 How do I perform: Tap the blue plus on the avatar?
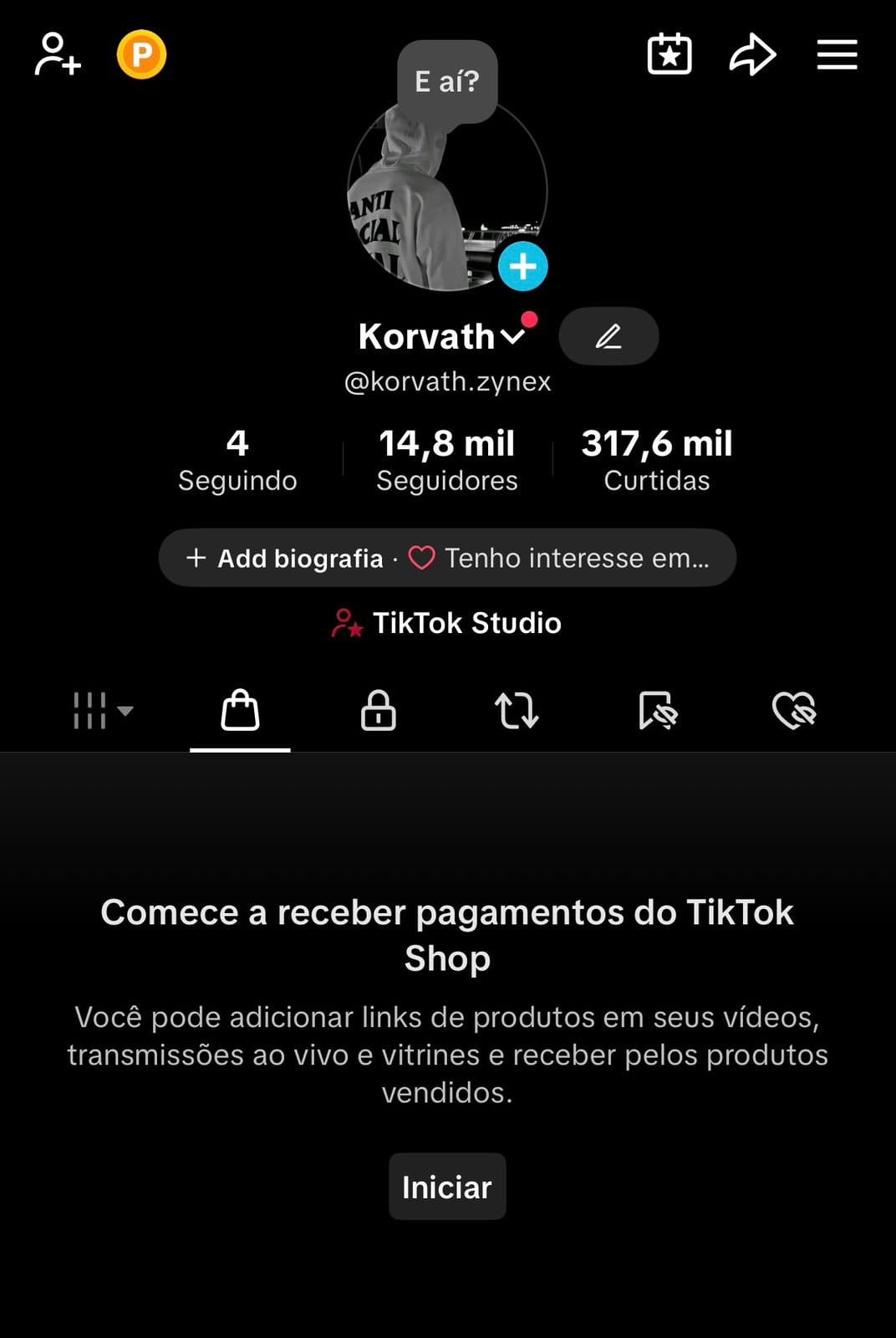coord(523,267)
